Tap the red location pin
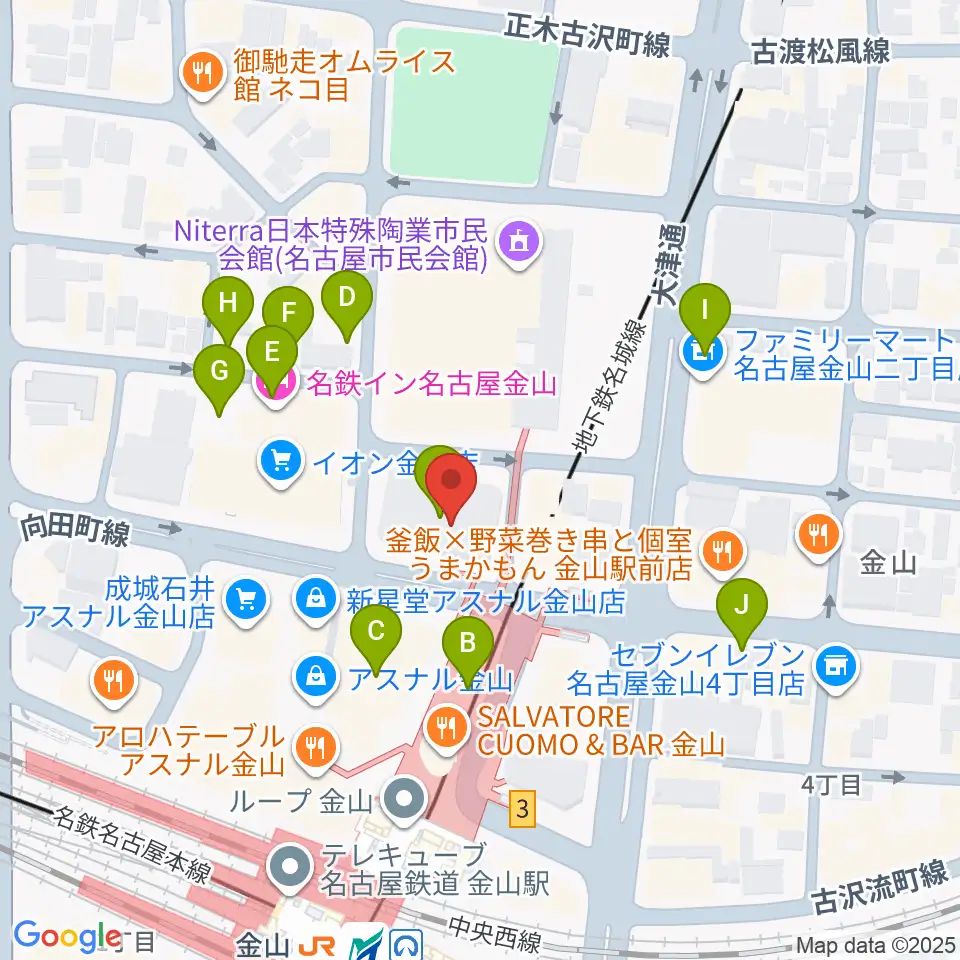Image resolution: width=960 pixels, height=960 pixels. pos(451,489)
